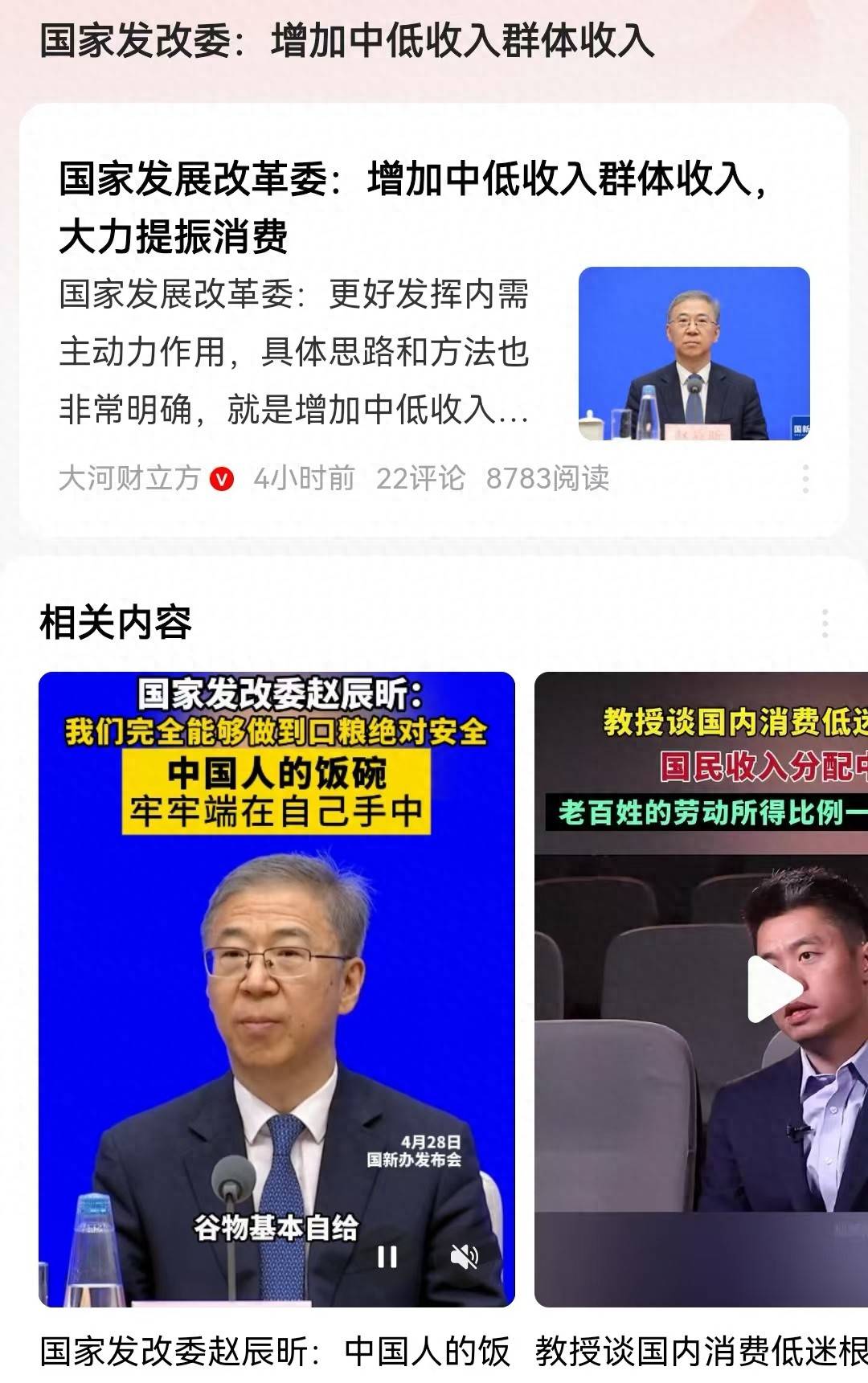Screen dimensions: 868x1383
Task: Pause the 赵辰昕 video
Action: (387, 1256)
